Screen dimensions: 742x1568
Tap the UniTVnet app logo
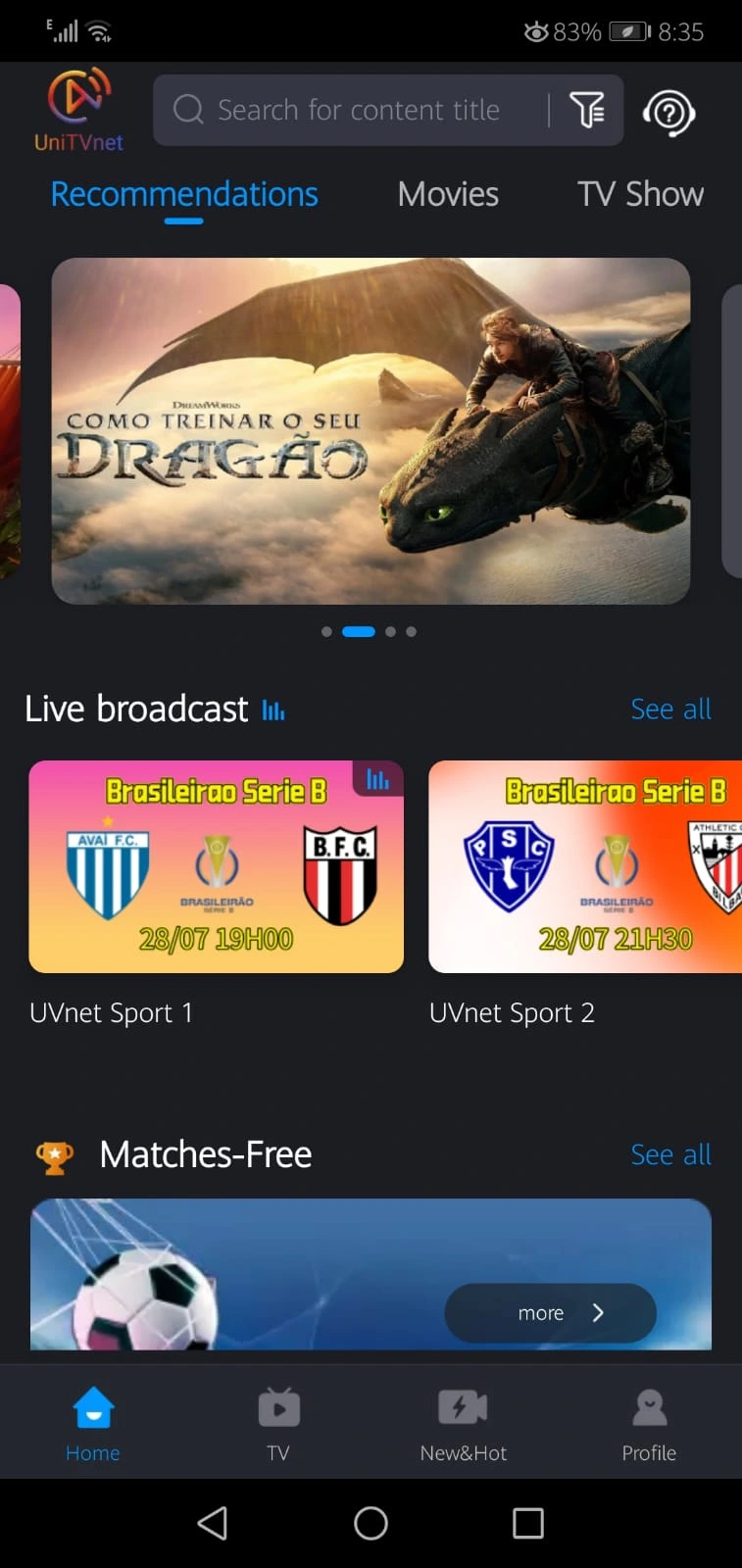point(78,108)
